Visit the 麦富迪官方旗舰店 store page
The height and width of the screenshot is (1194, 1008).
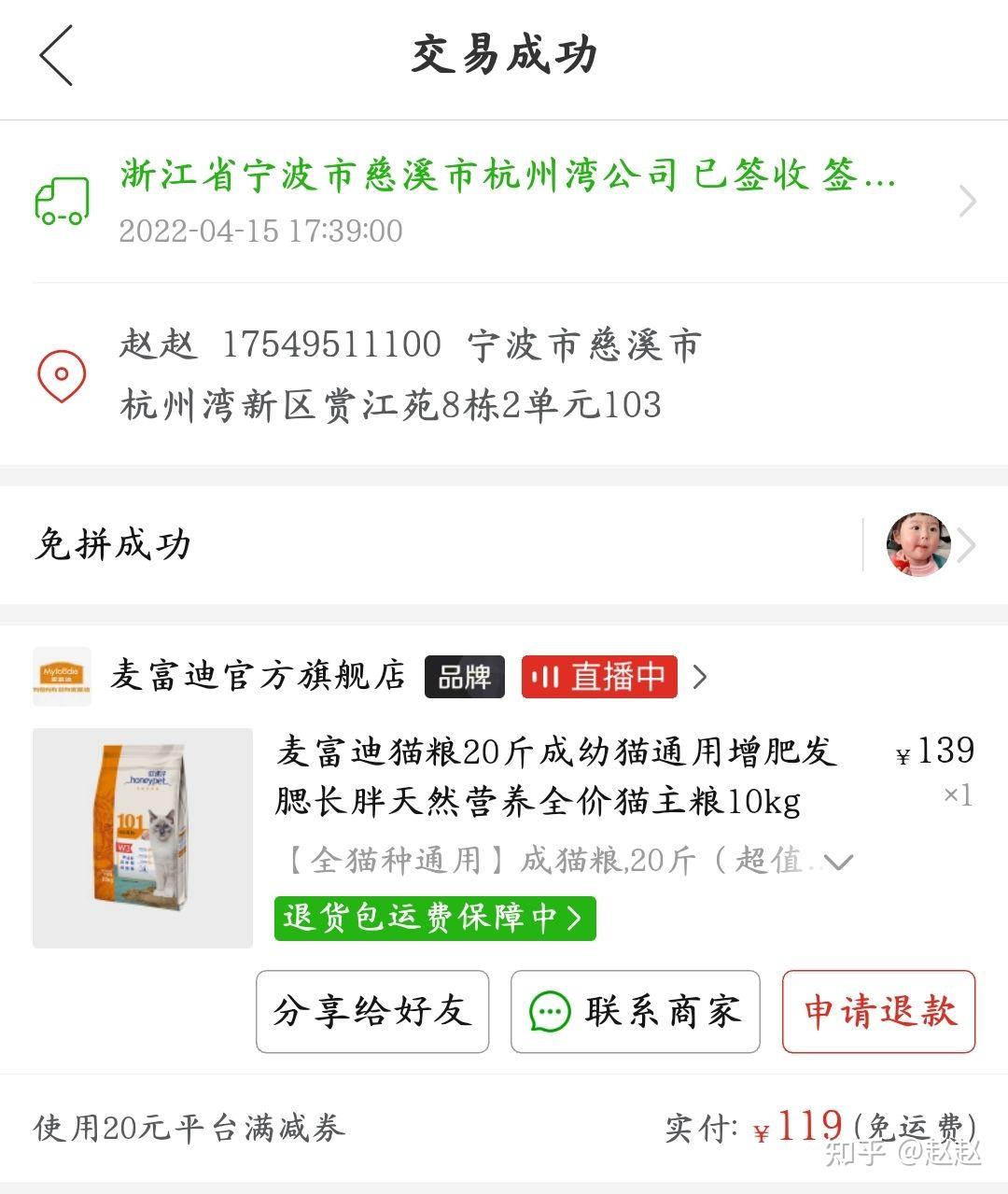click(258, 676)
